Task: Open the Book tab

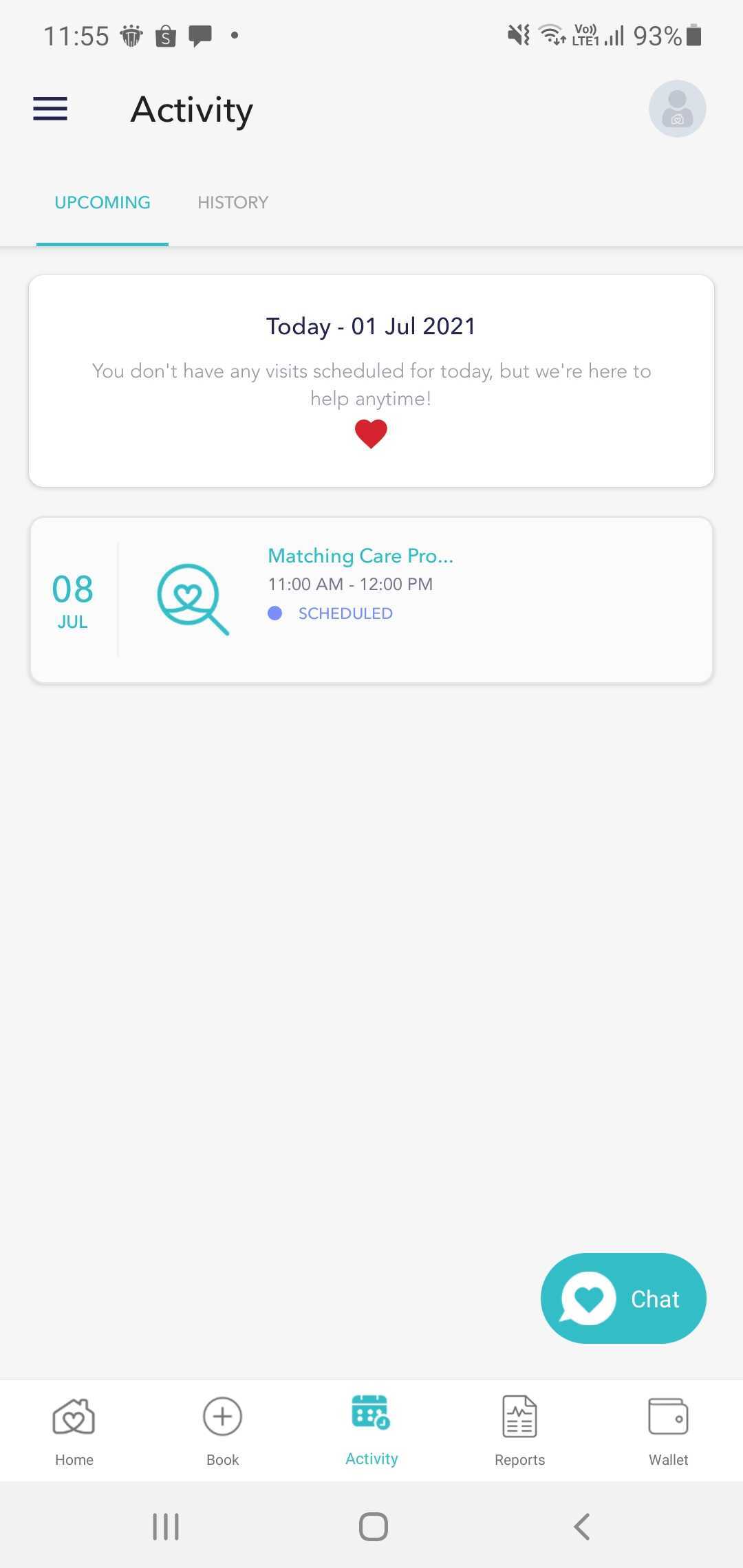Action: click(222, 1430)
